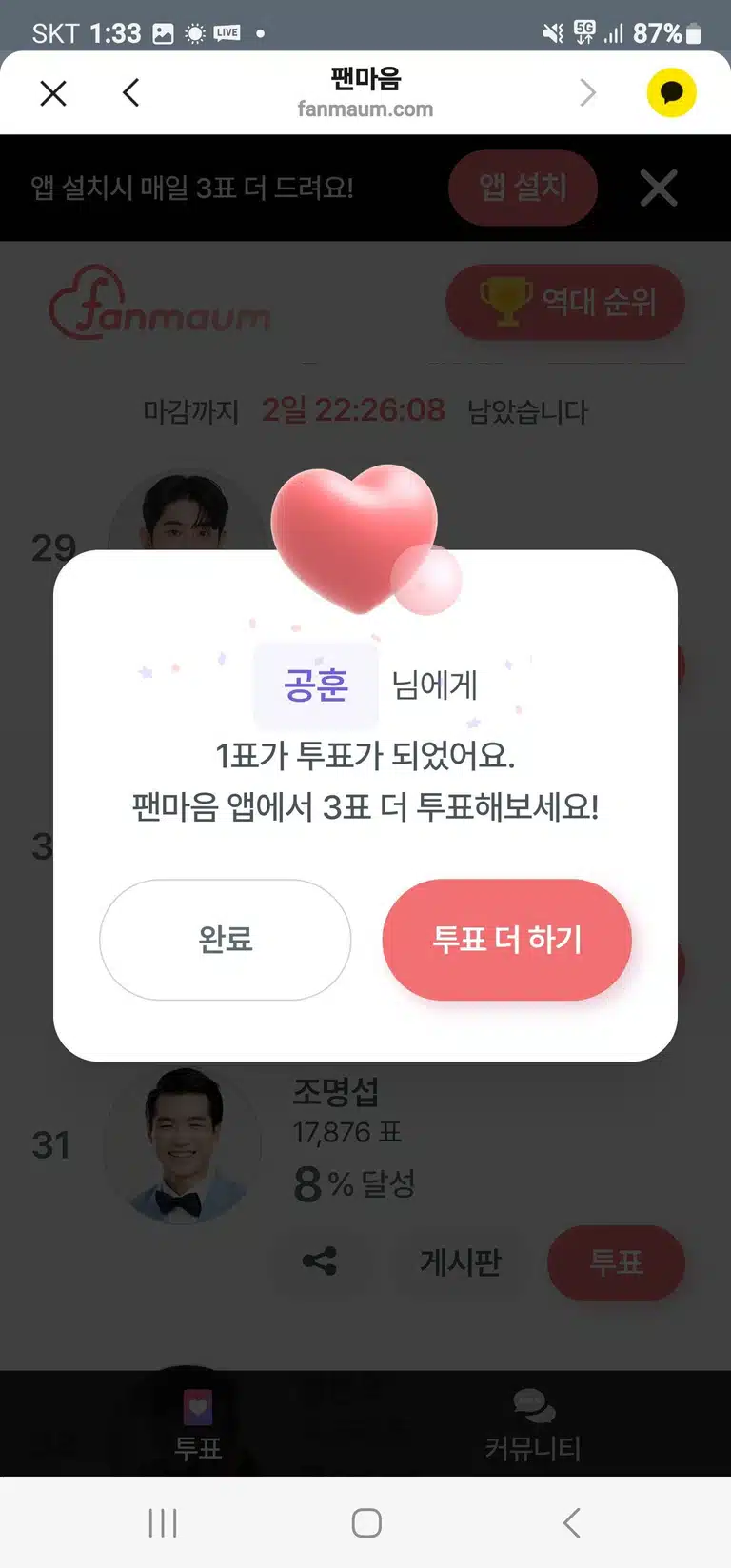Tap 완료 to dismiss the vote dialog
Viewport: 731px width, 1568px height.
pyautogui.click(x=226, y=940)
